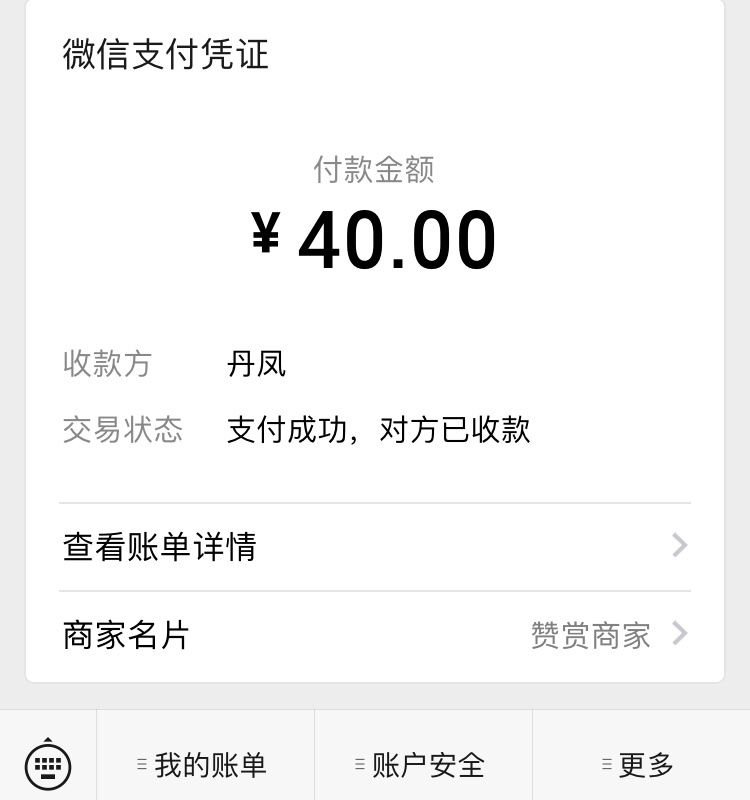The height and width of the screenshot is (800, 750).
Task: Open the 账户安全 menu
Action: 423,765
